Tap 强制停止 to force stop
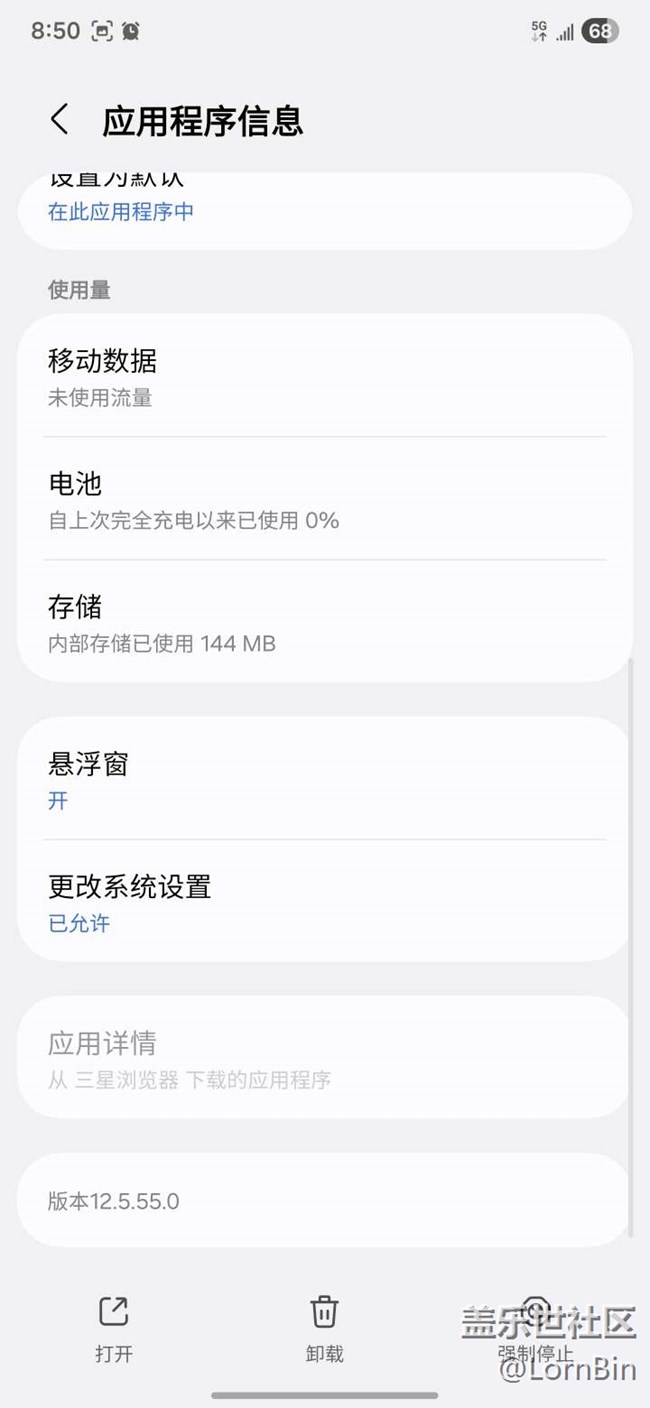 pos(536,1329)
